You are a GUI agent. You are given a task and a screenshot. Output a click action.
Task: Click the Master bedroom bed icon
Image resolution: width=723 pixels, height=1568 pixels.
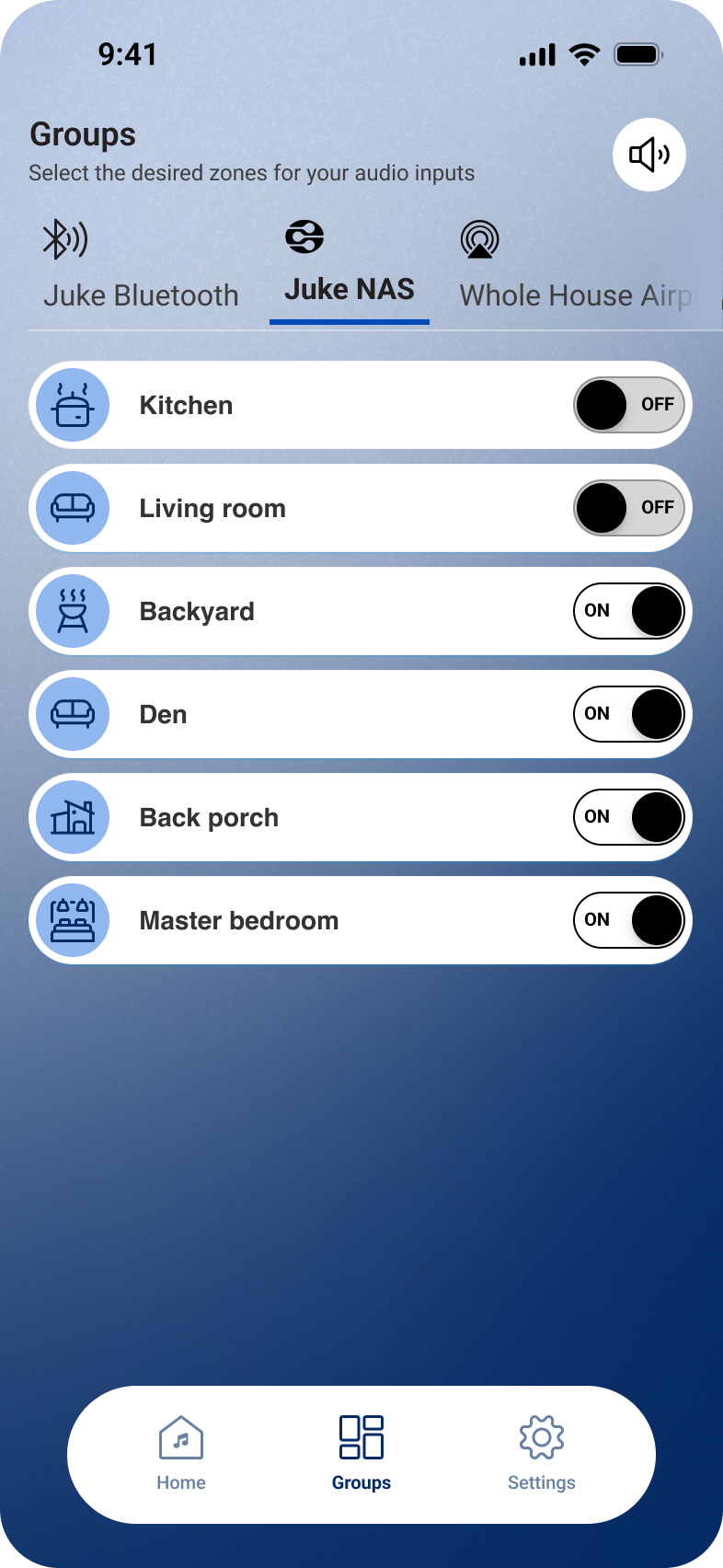tap(73, 920)
